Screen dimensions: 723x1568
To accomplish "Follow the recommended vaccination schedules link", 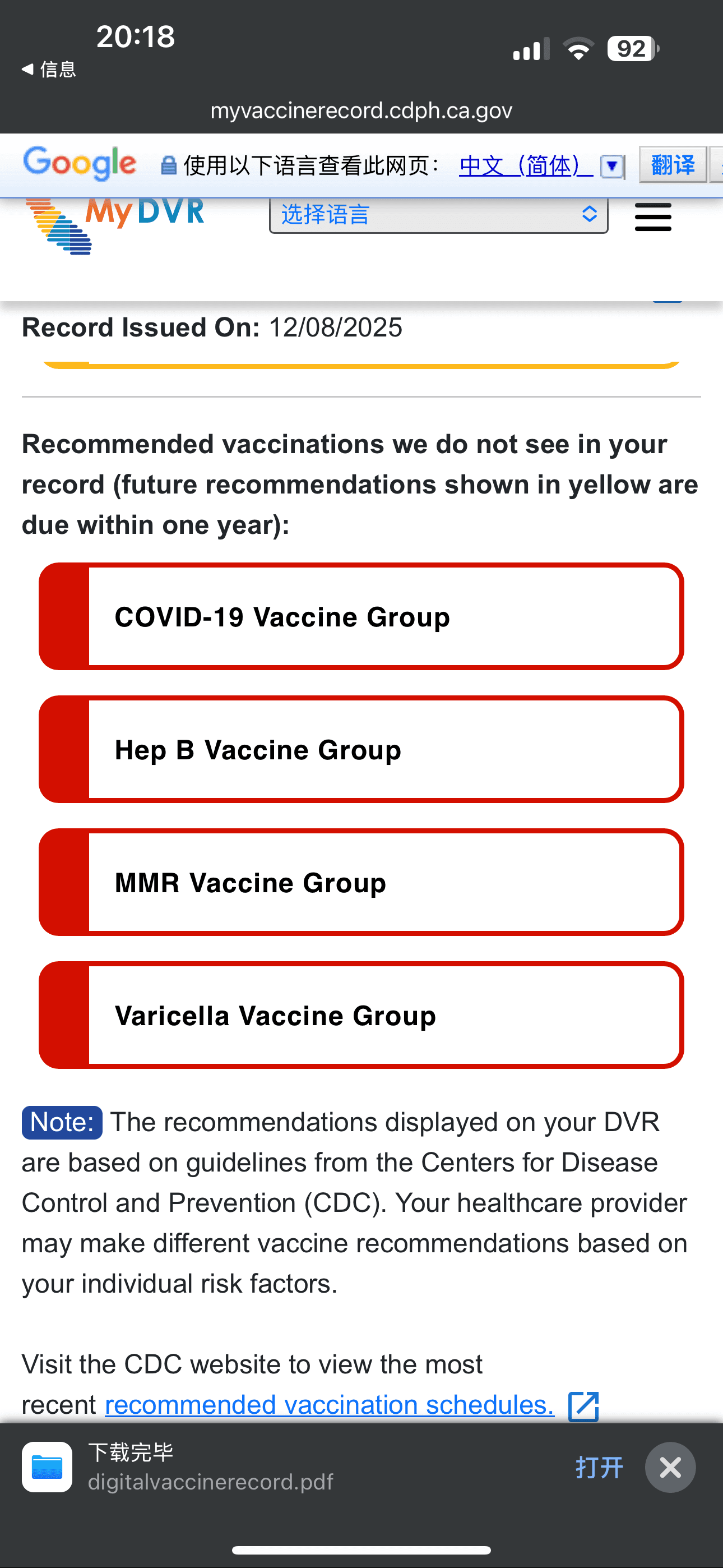I will coord(329,1405).
